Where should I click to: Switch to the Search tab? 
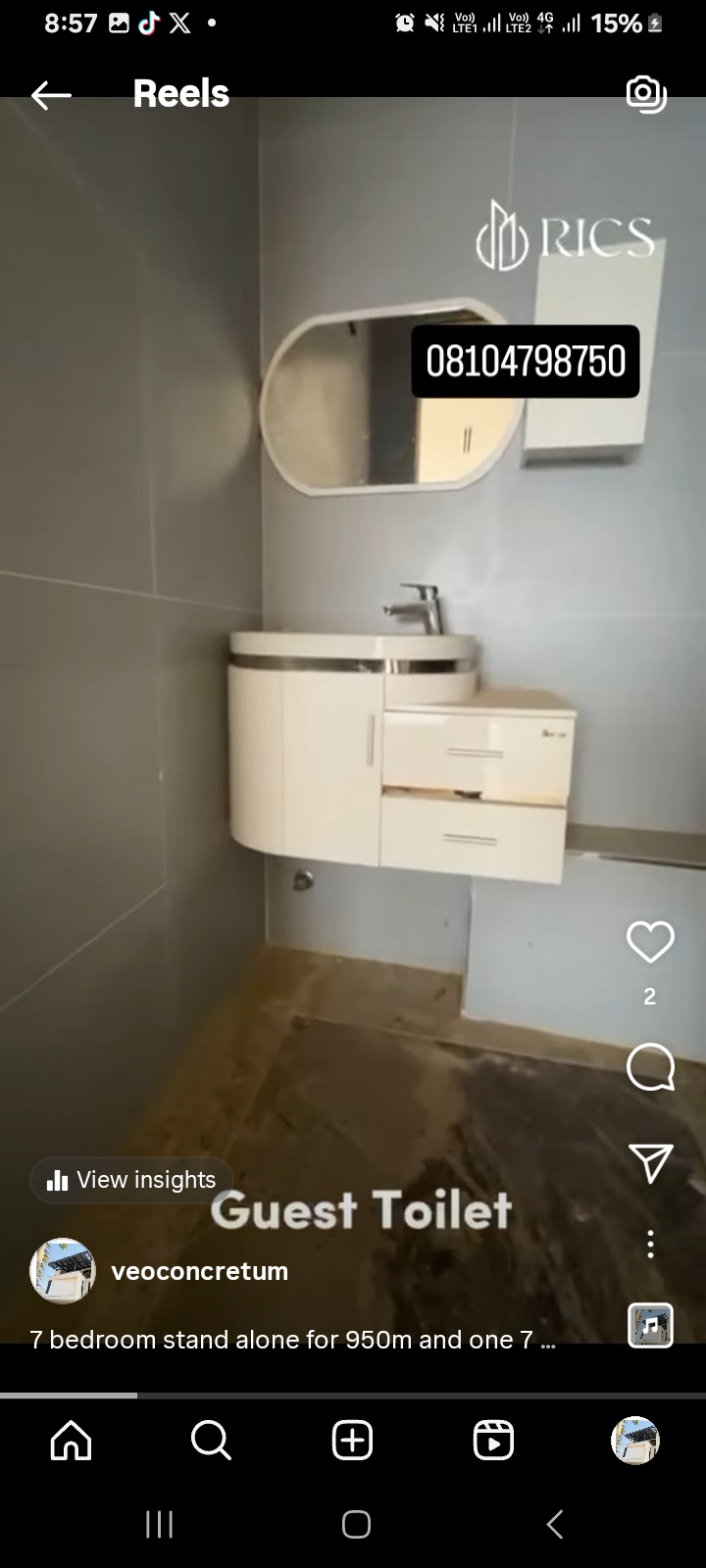pos(211,1441)
